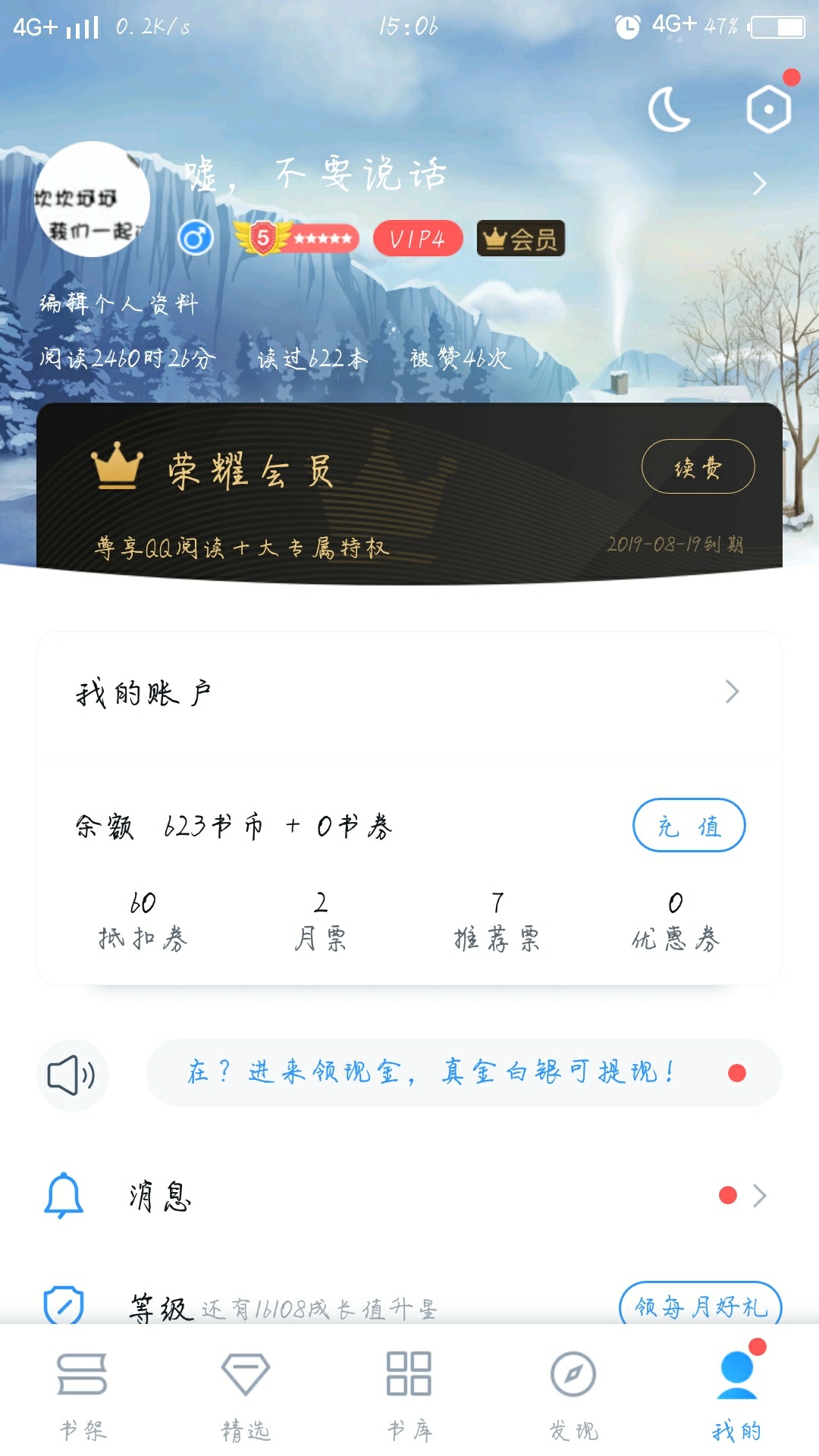Open settings via the hexagon icon

pyautogui.click(x=769, y=108)
